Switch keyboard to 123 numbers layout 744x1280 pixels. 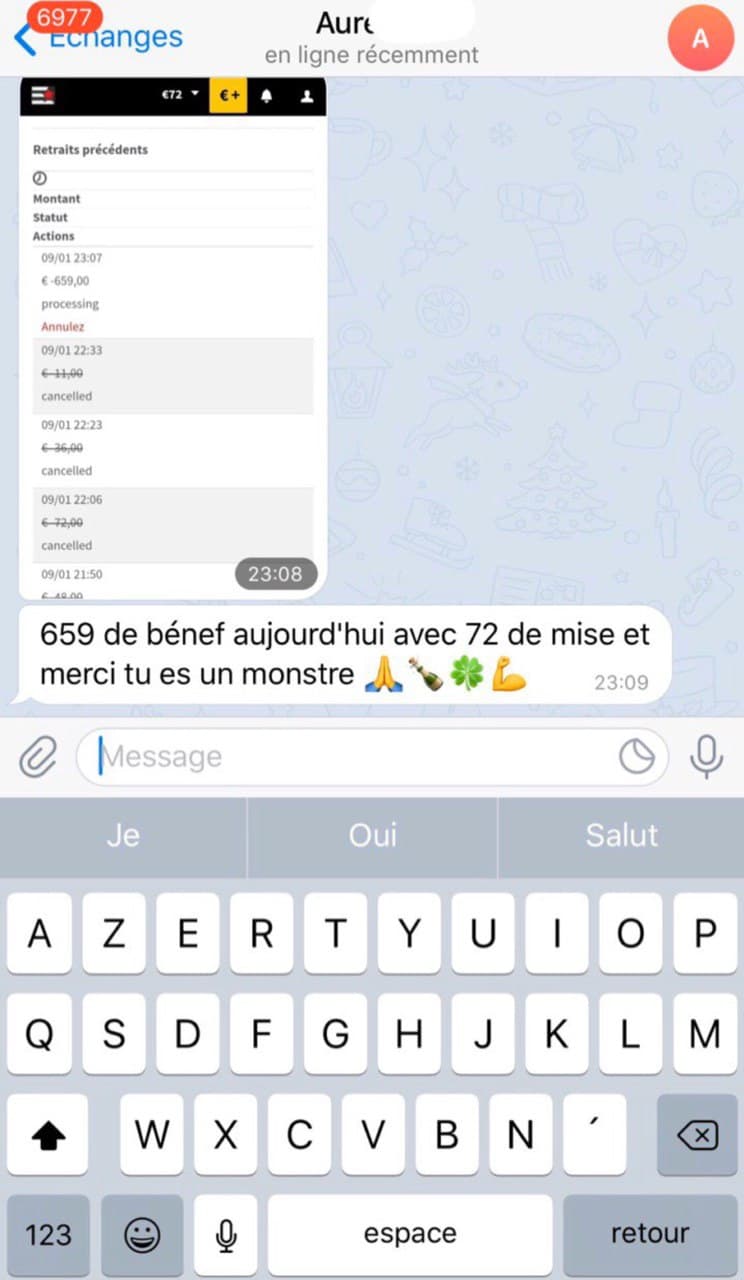click(x=48, y=1234)
